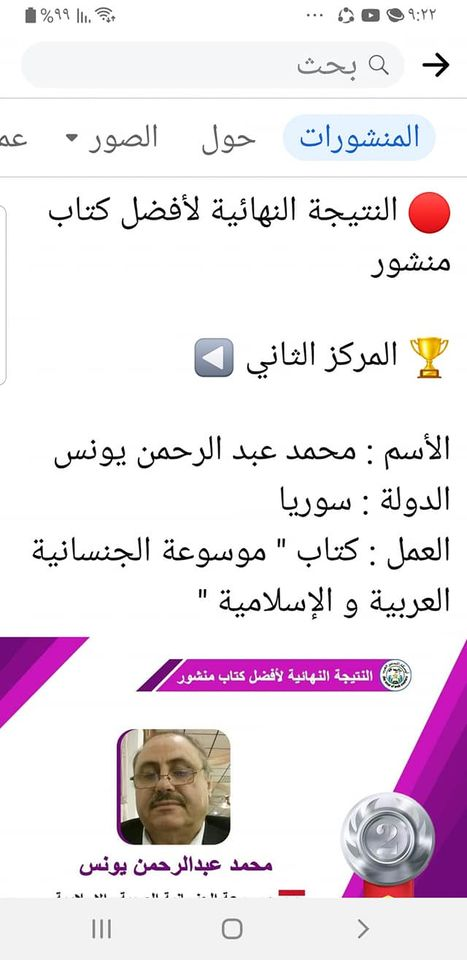Viewport: 467px width, 960px height.
Task: Switch to the المنشورات tab
Action: (x=359, y=138)
